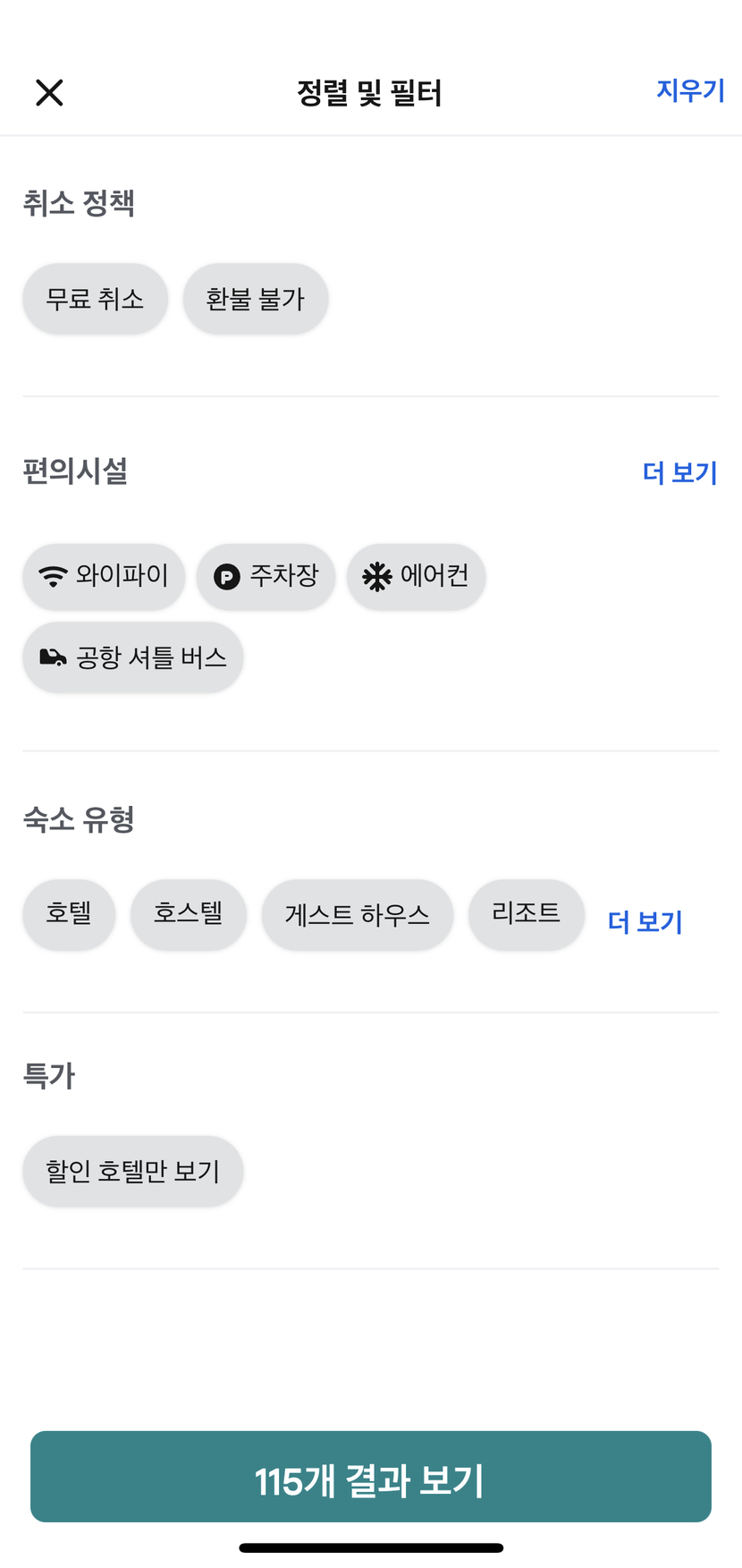
Task: Select the 환불 불가 filter chip
Action: click(x=256, y=299)
